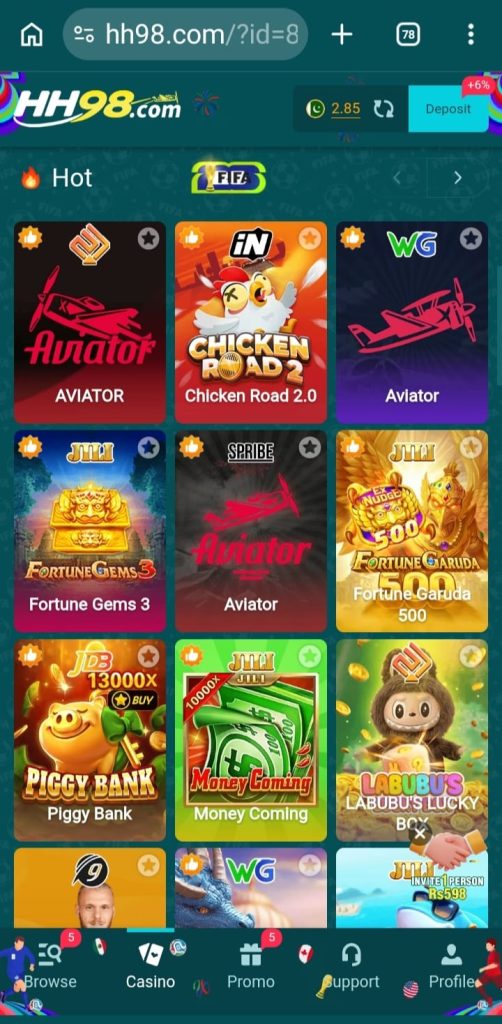The image size is (502, 1024).
Task: Open the Chicken Road 2.0 game
Action: tap(251, 323)
